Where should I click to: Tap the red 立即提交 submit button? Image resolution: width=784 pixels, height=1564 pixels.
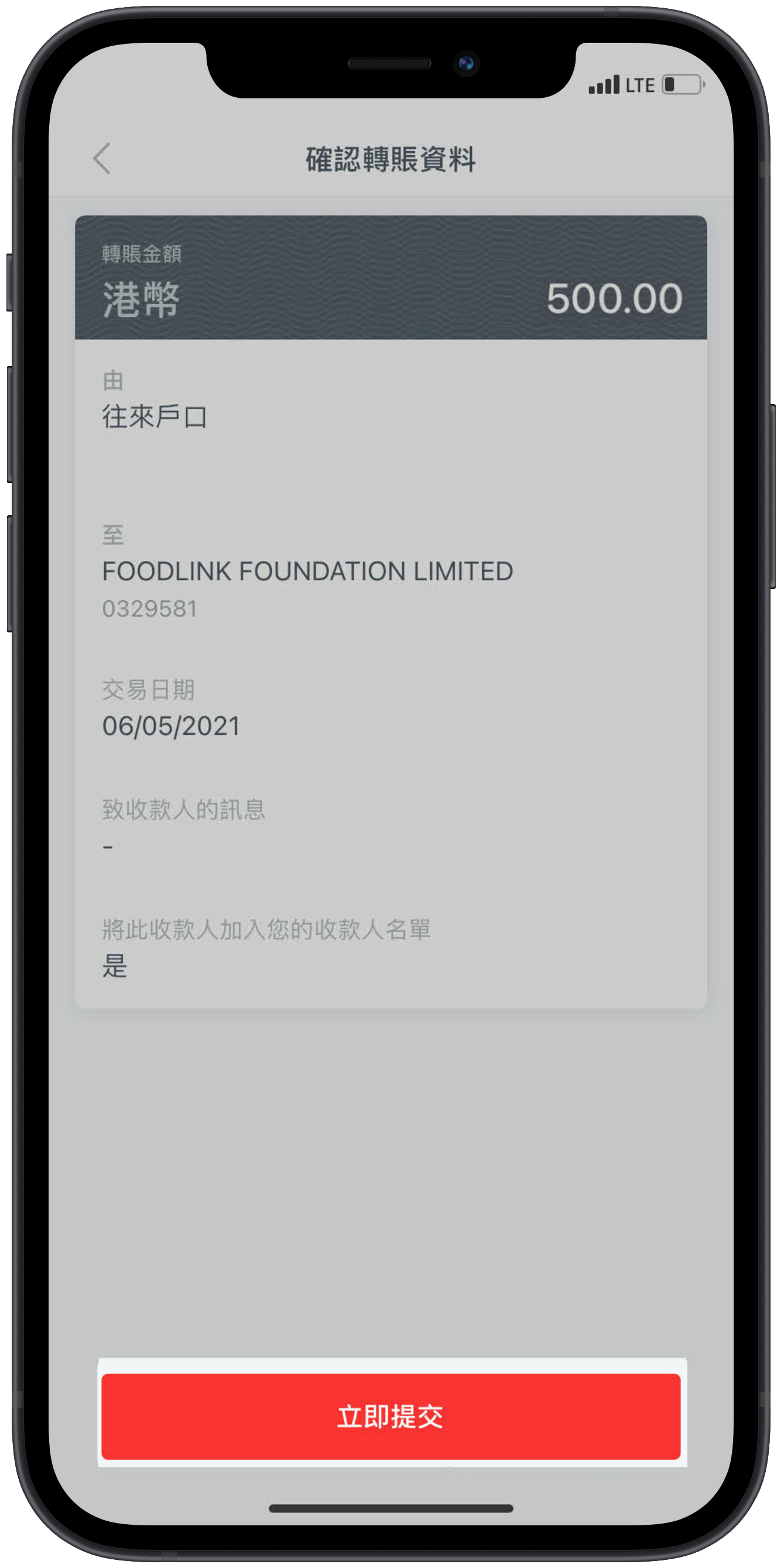coord(391,1416)
